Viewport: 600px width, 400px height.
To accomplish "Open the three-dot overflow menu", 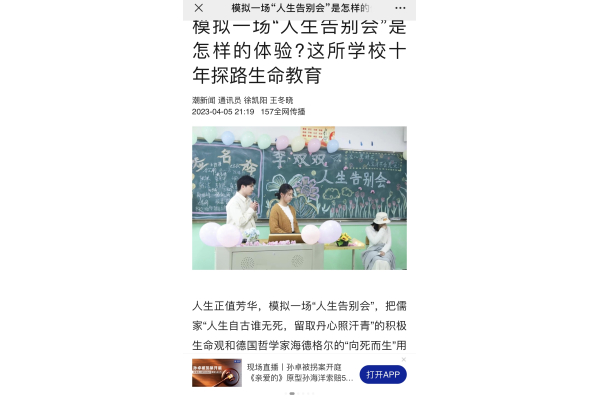I will pyautogui.click(x=400, y=8).
